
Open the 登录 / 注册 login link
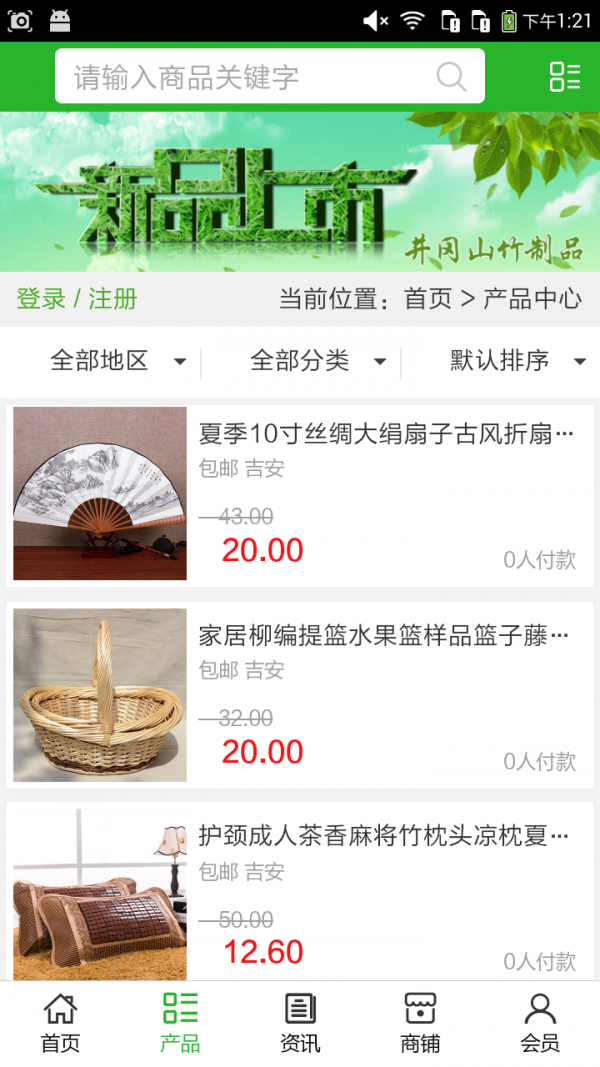point(77,299)
